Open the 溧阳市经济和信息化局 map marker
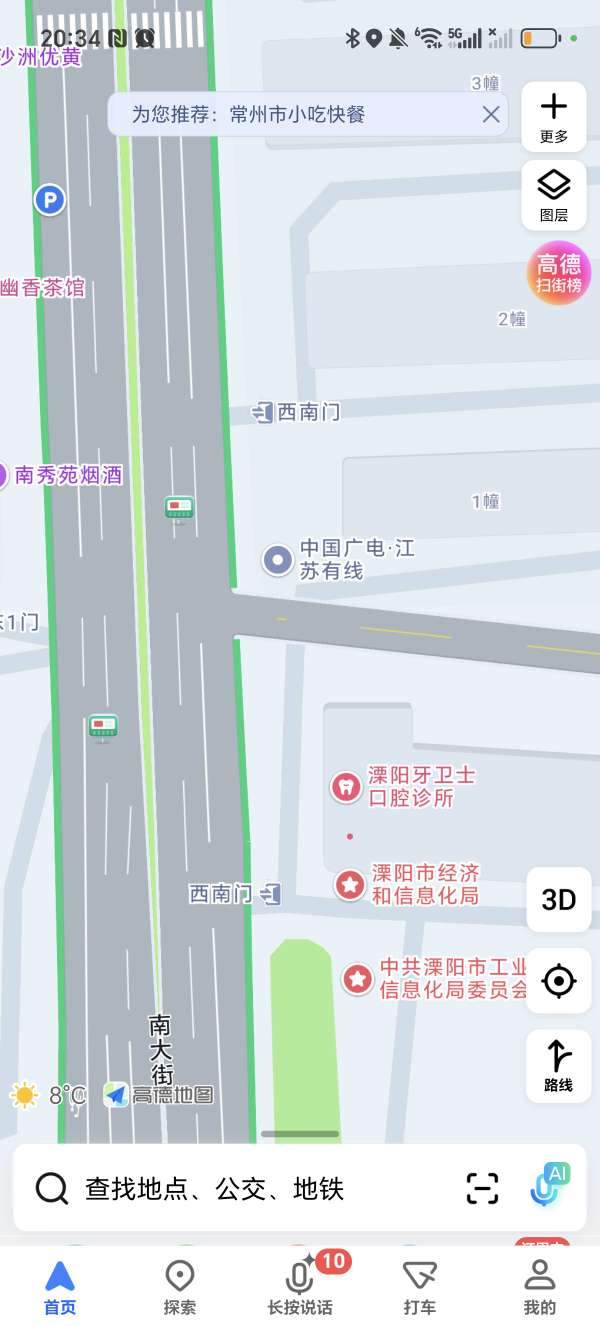Image resolution: width=600 pixels, height=1326 pixels. (x=350, y=884)
